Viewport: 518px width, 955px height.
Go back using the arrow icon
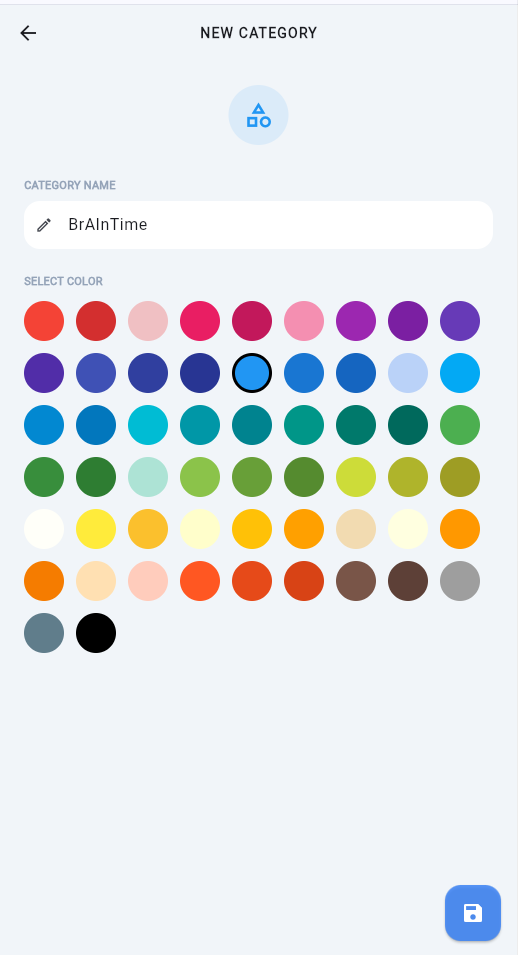point(28,33)
